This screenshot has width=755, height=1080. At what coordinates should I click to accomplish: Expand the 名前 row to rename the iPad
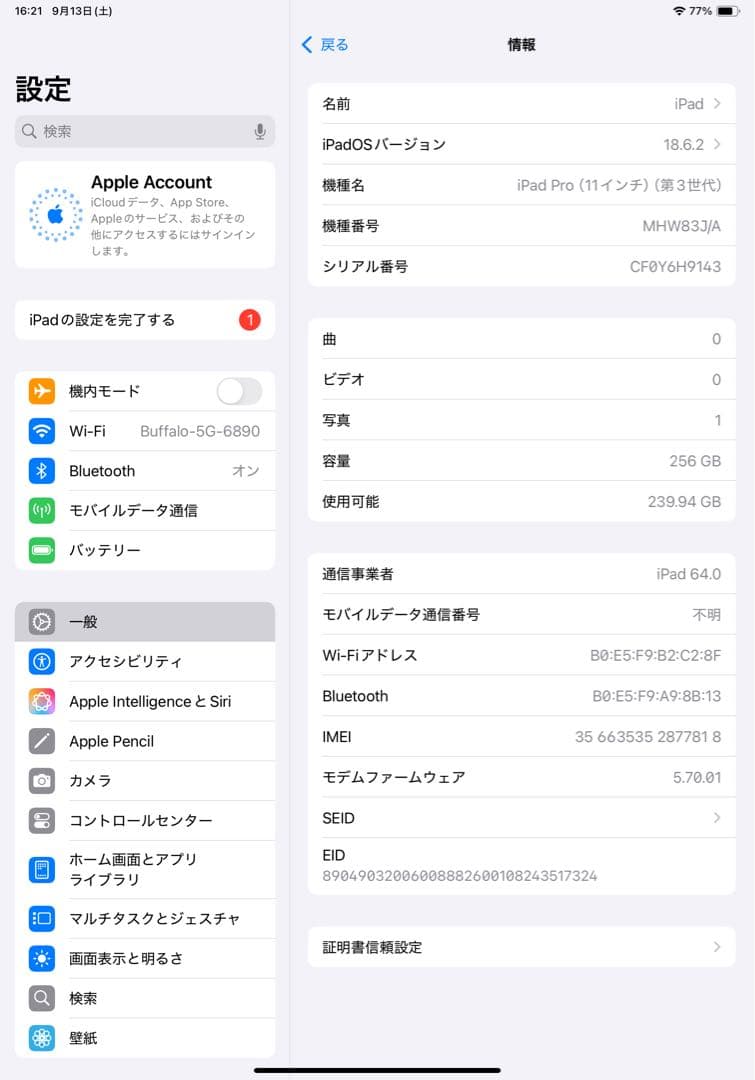(520, 103)
